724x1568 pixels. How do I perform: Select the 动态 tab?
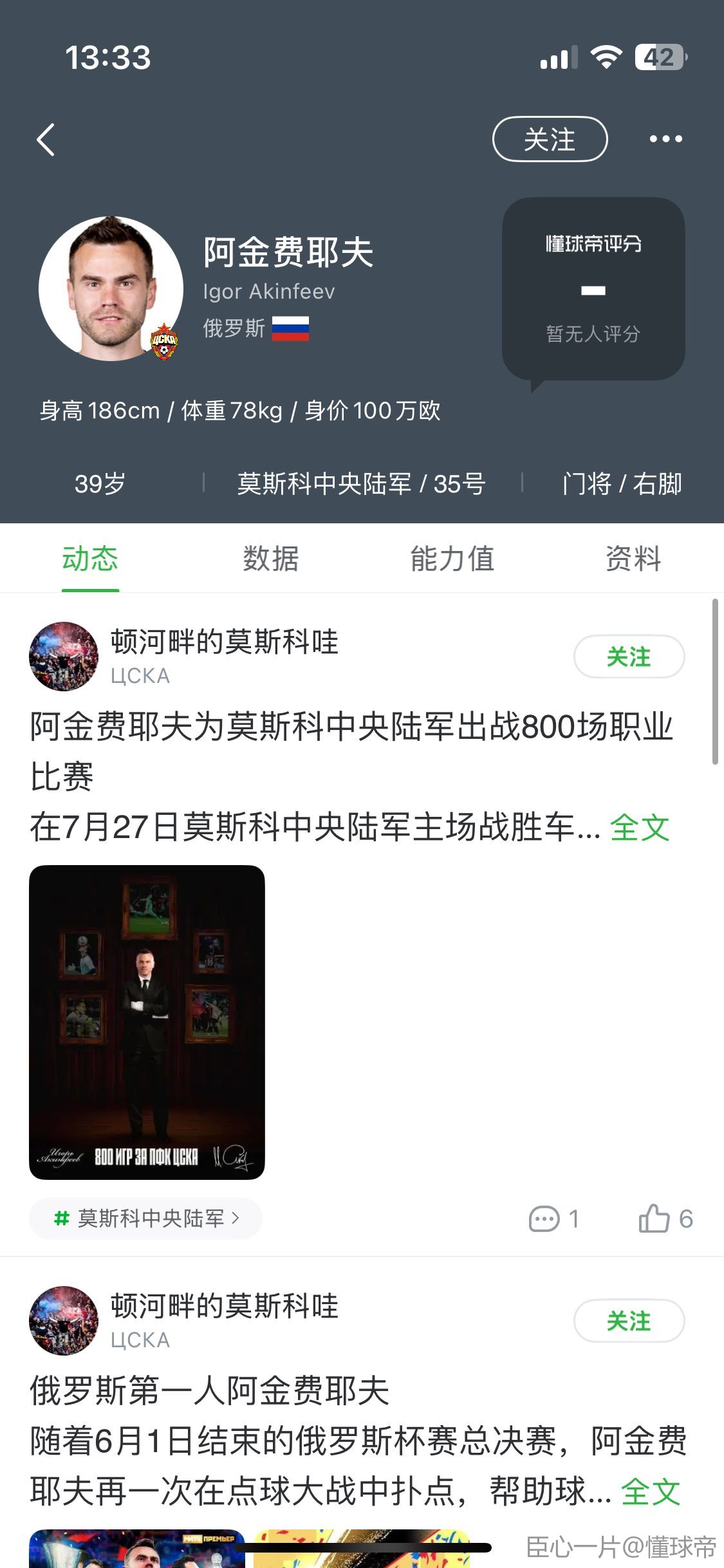pyautogui.click(x=90, y=558)
